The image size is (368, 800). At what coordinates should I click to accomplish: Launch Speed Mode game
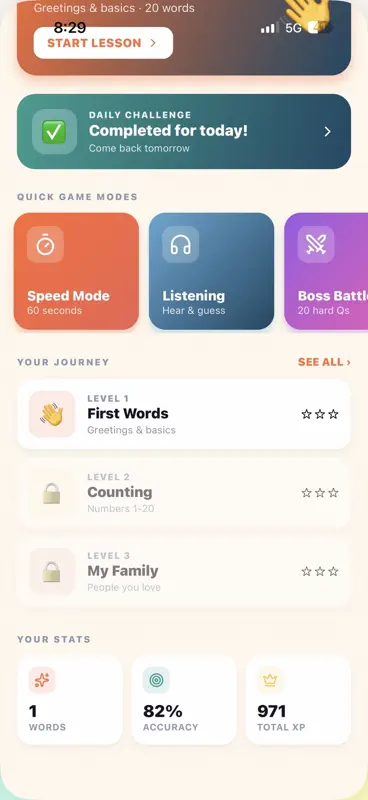76,271
